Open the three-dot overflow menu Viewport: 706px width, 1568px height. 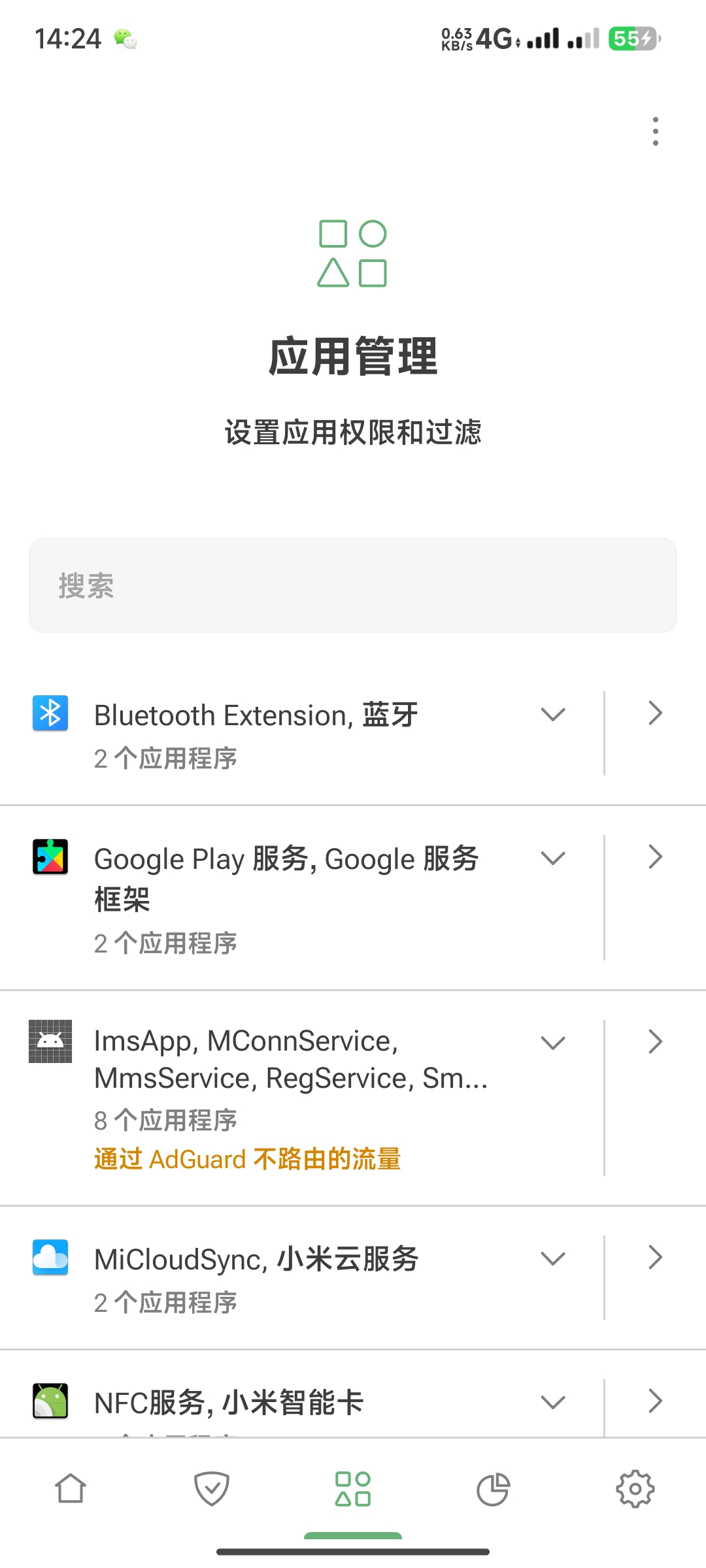[x=655, y=131]
